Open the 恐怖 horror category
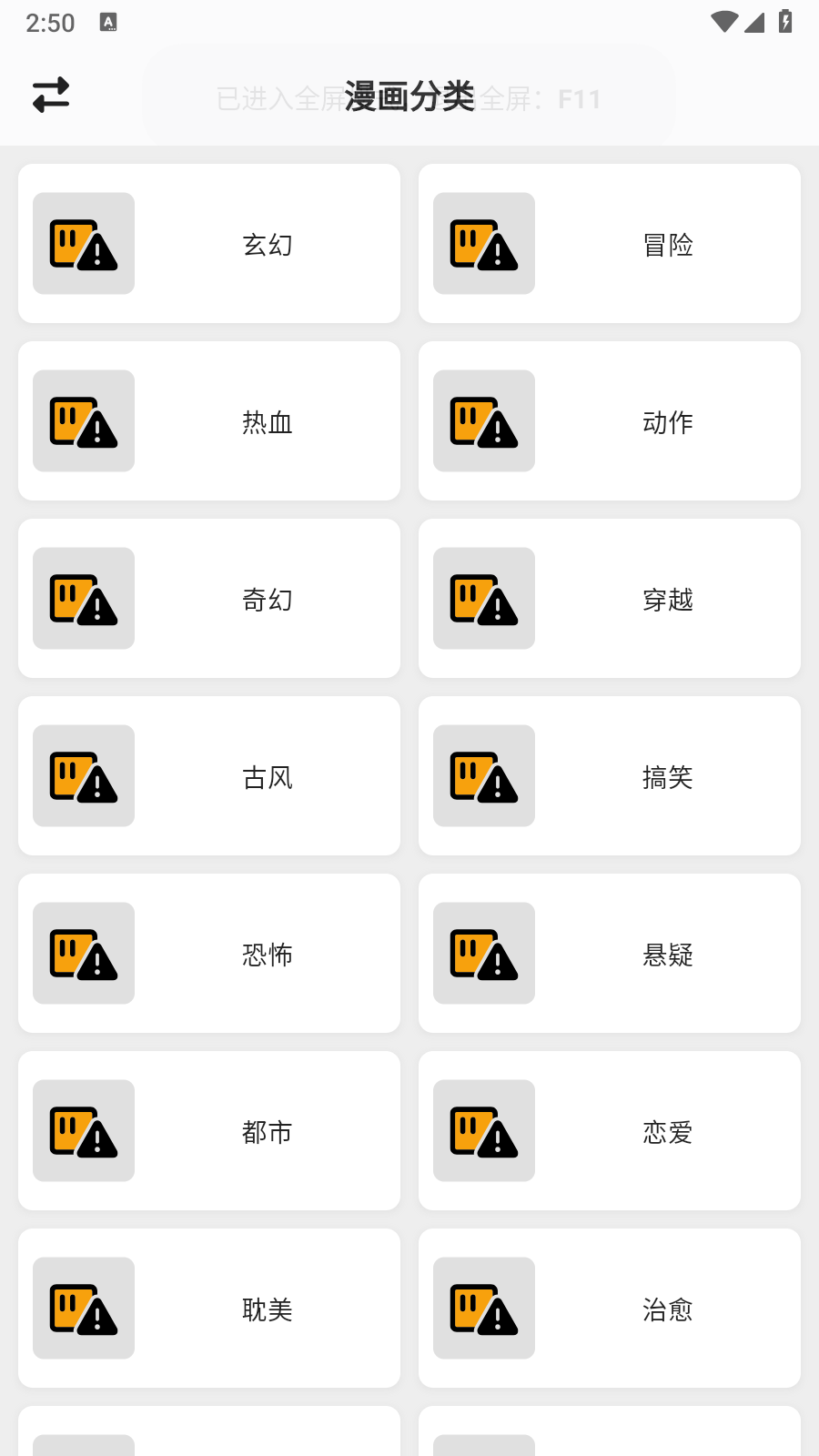Image resolution: width=819 pixels, height=1456 pixels. (209, 953)
